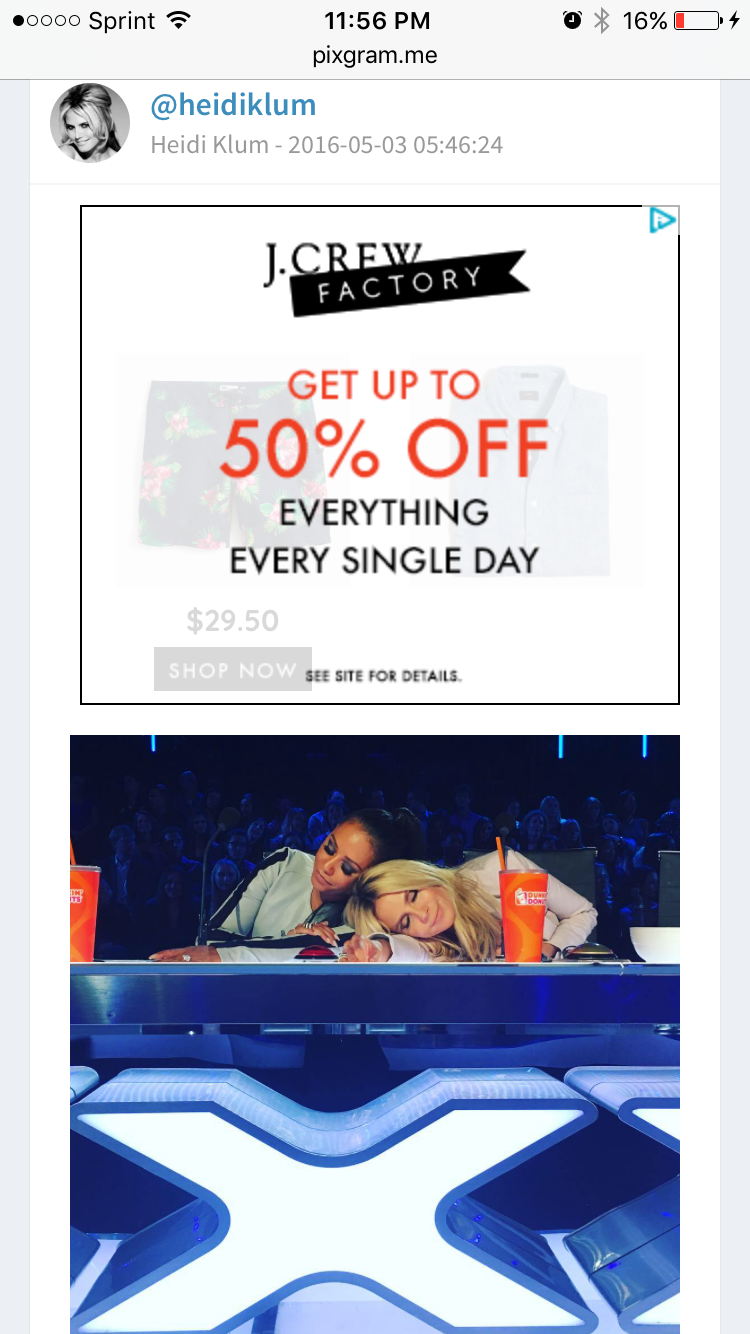Open the AdChoices icon on the ad

coord(662,220)
